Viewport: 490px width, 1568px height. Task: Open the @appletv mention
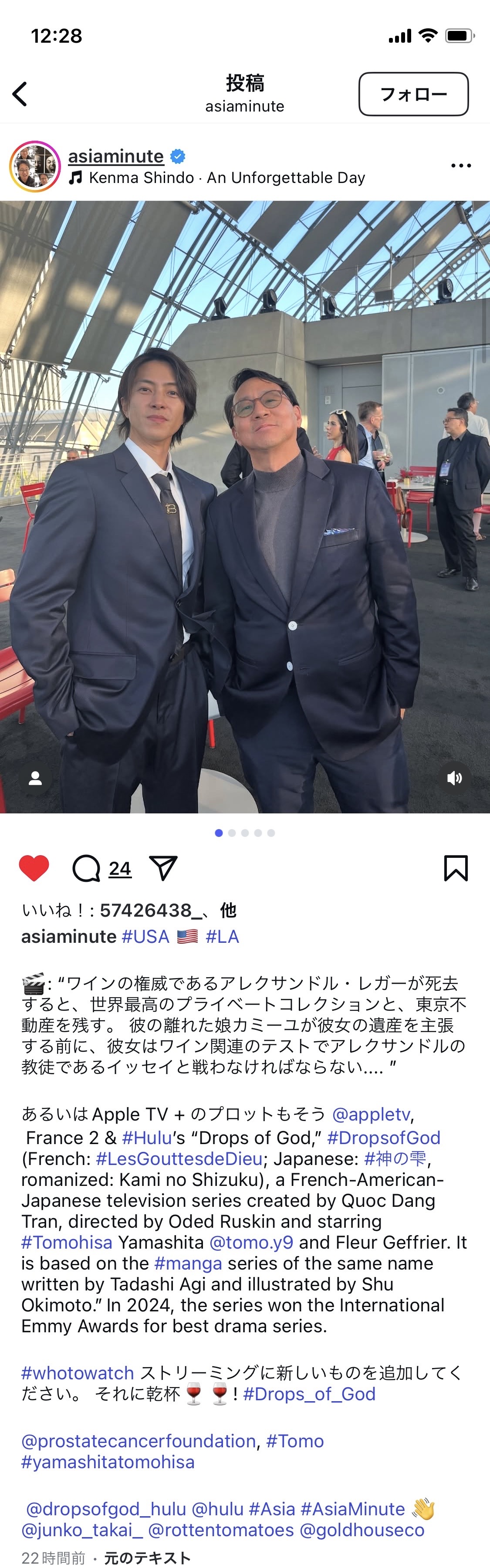tap(371, 1114)
